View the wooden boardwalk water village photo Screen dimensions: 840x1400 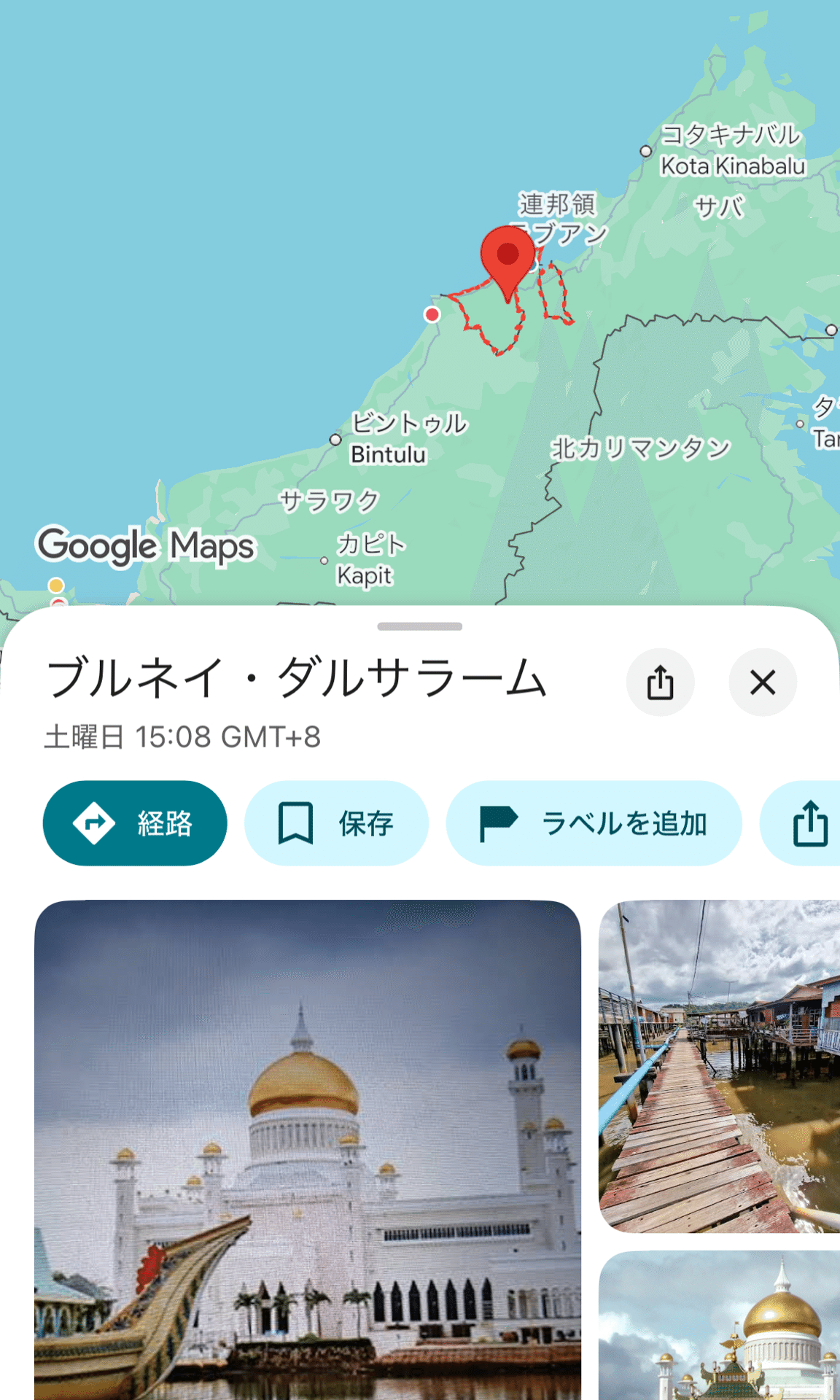coord(719,1066)
